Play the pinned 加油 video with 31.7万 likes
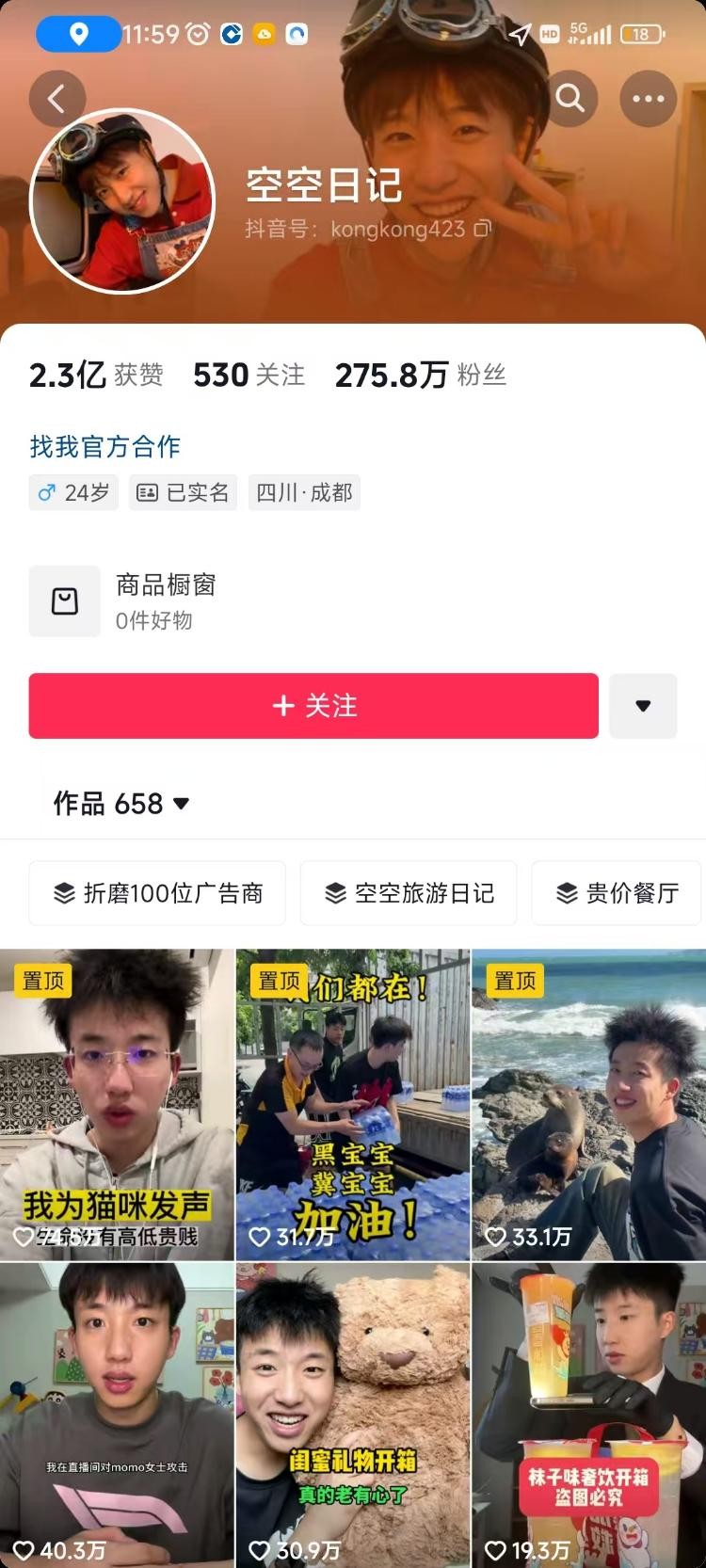This screenshot has height=1568, width=706. pyautogui.click(x=352, y=1104)
